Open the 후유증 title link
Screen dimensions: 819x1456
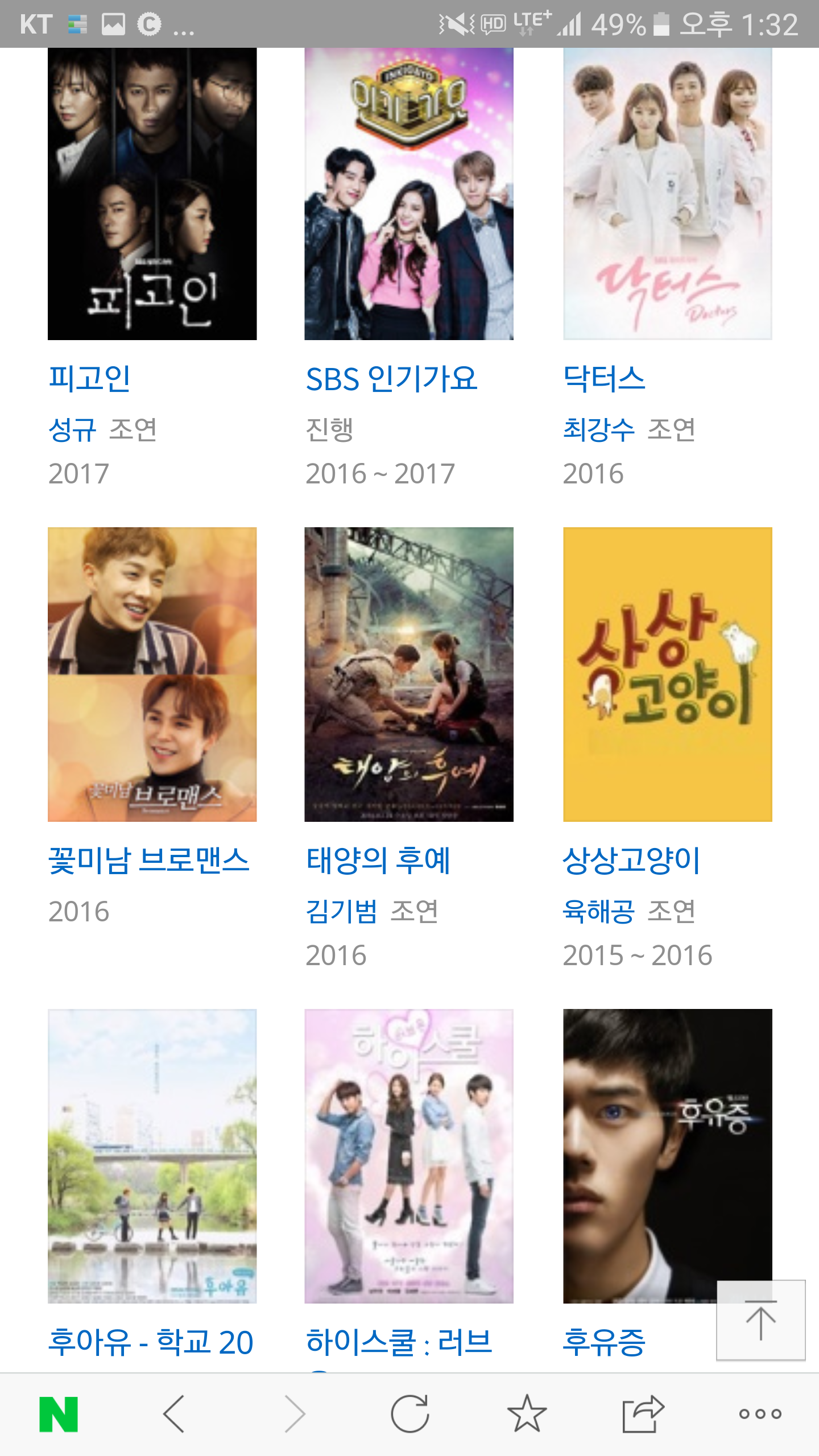point(604,1342)
